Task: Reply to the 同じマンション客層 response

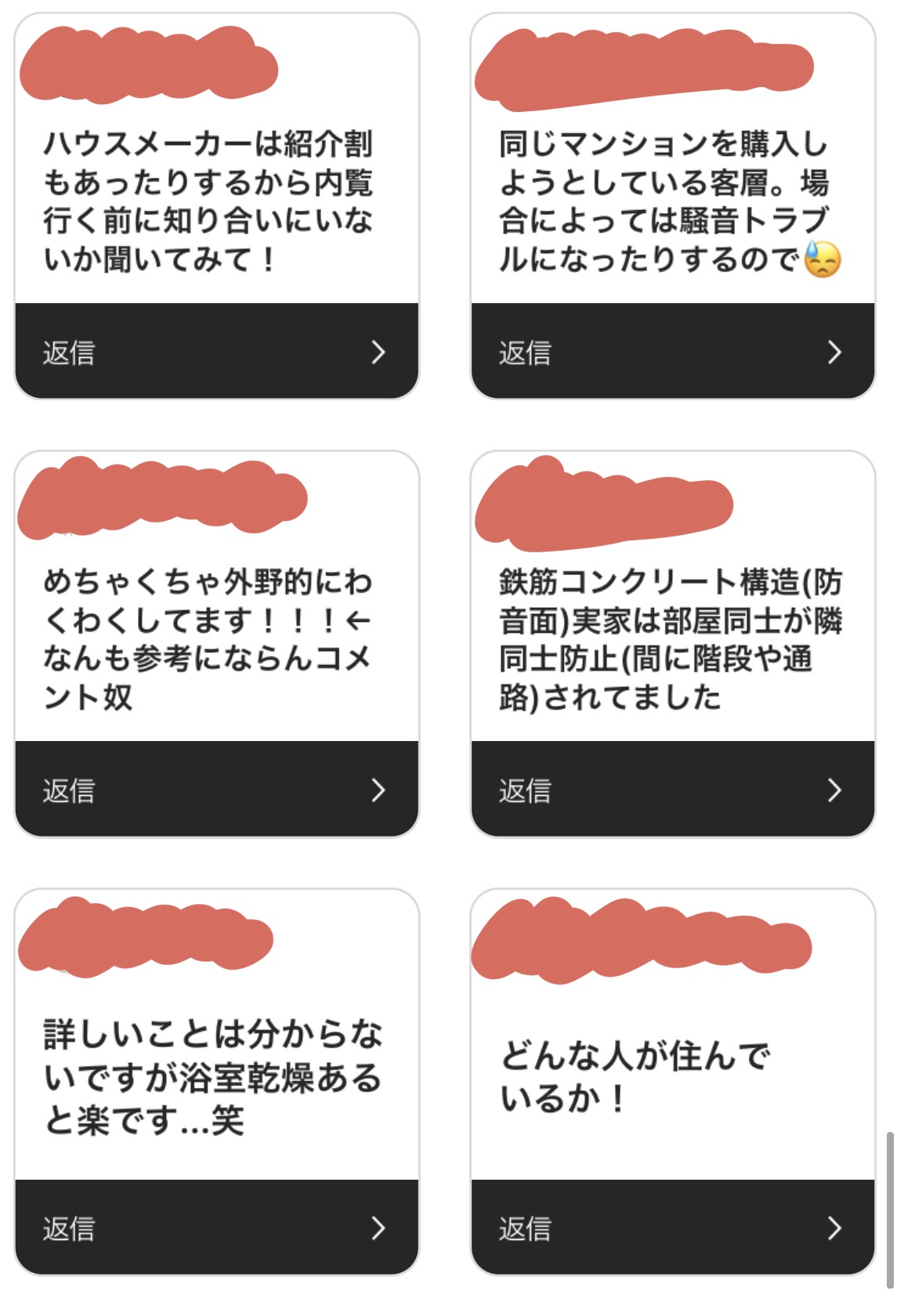Action: click(x=672, y=352)
